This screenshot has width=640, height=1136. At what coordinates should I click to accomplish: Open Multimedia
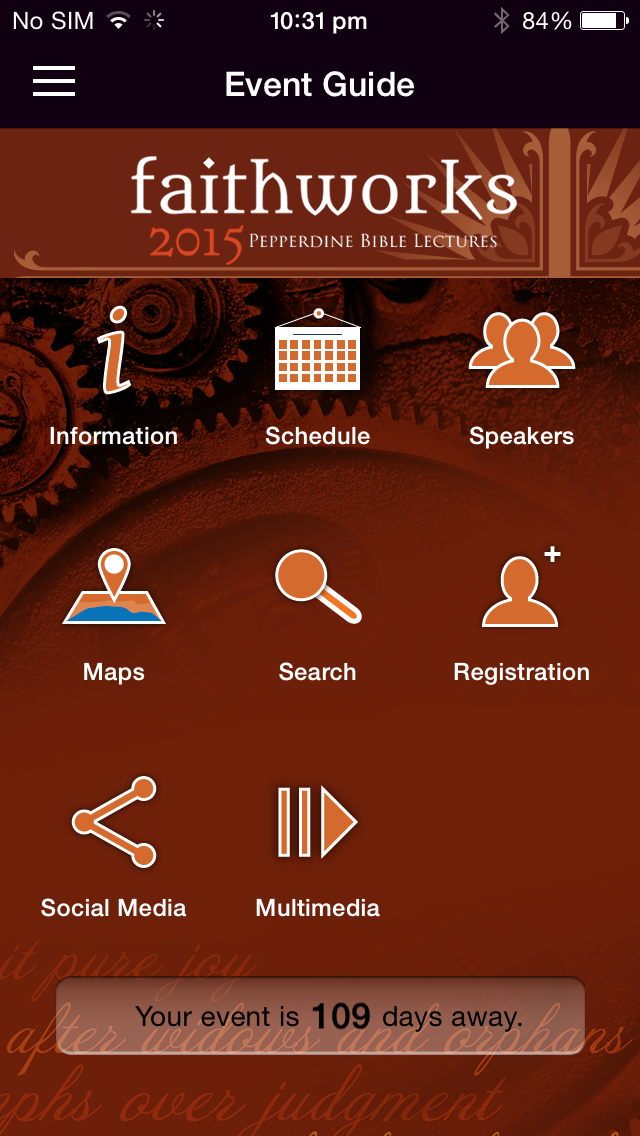click(x=318, y=848)
